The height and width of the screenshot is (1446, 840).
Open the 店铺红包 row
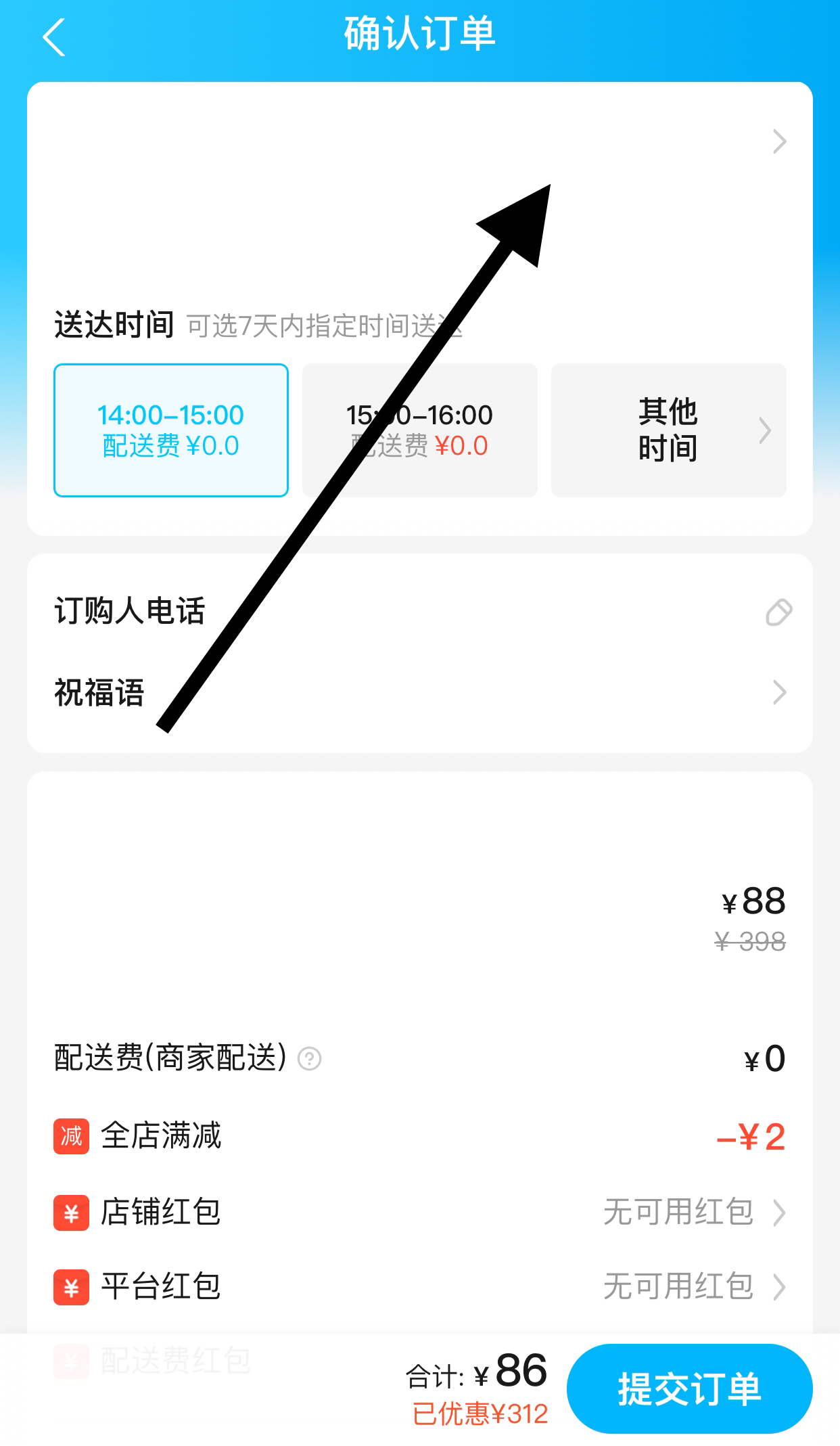[x=420, y=1213]
